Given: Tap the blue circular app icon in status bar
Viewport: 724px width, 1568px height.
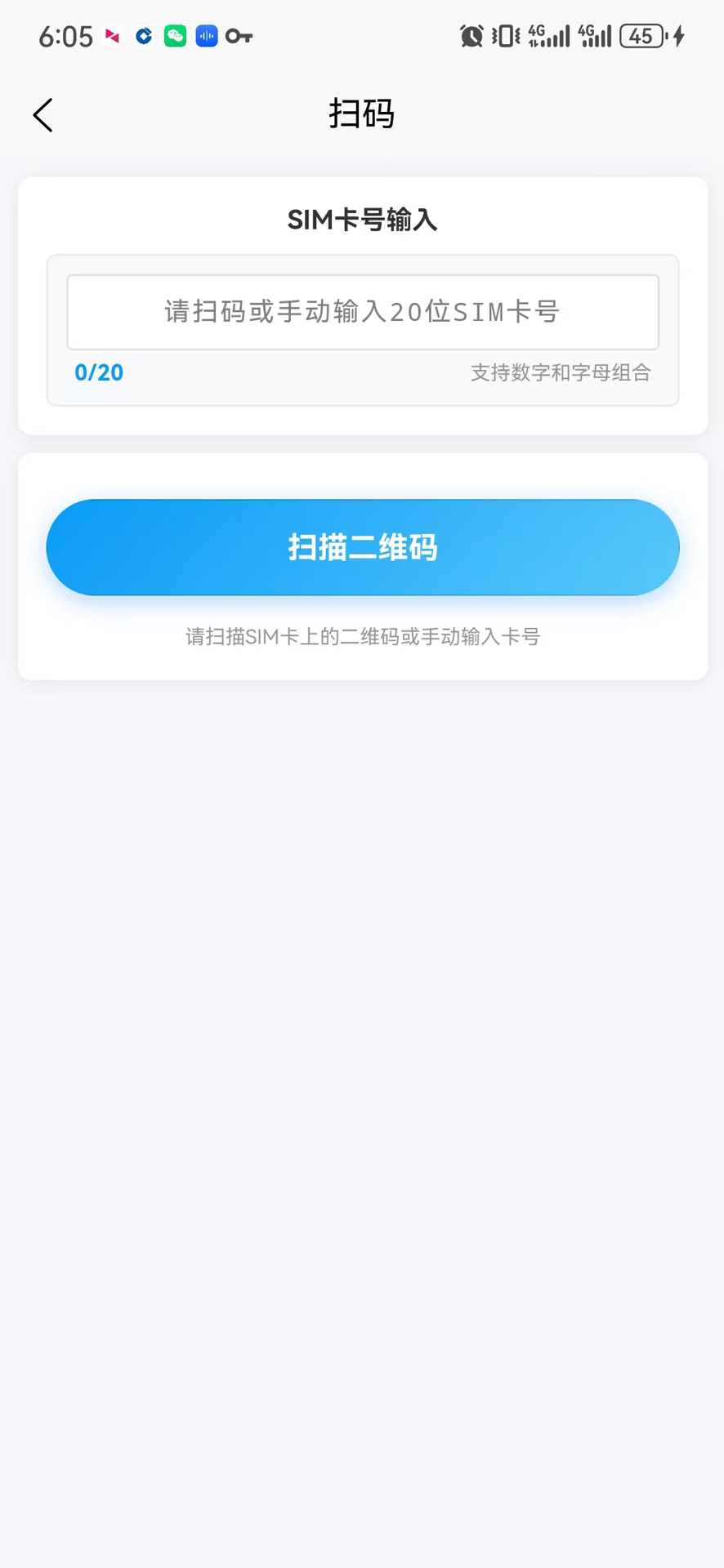Looking at the screenshot, I should (143, 36).
